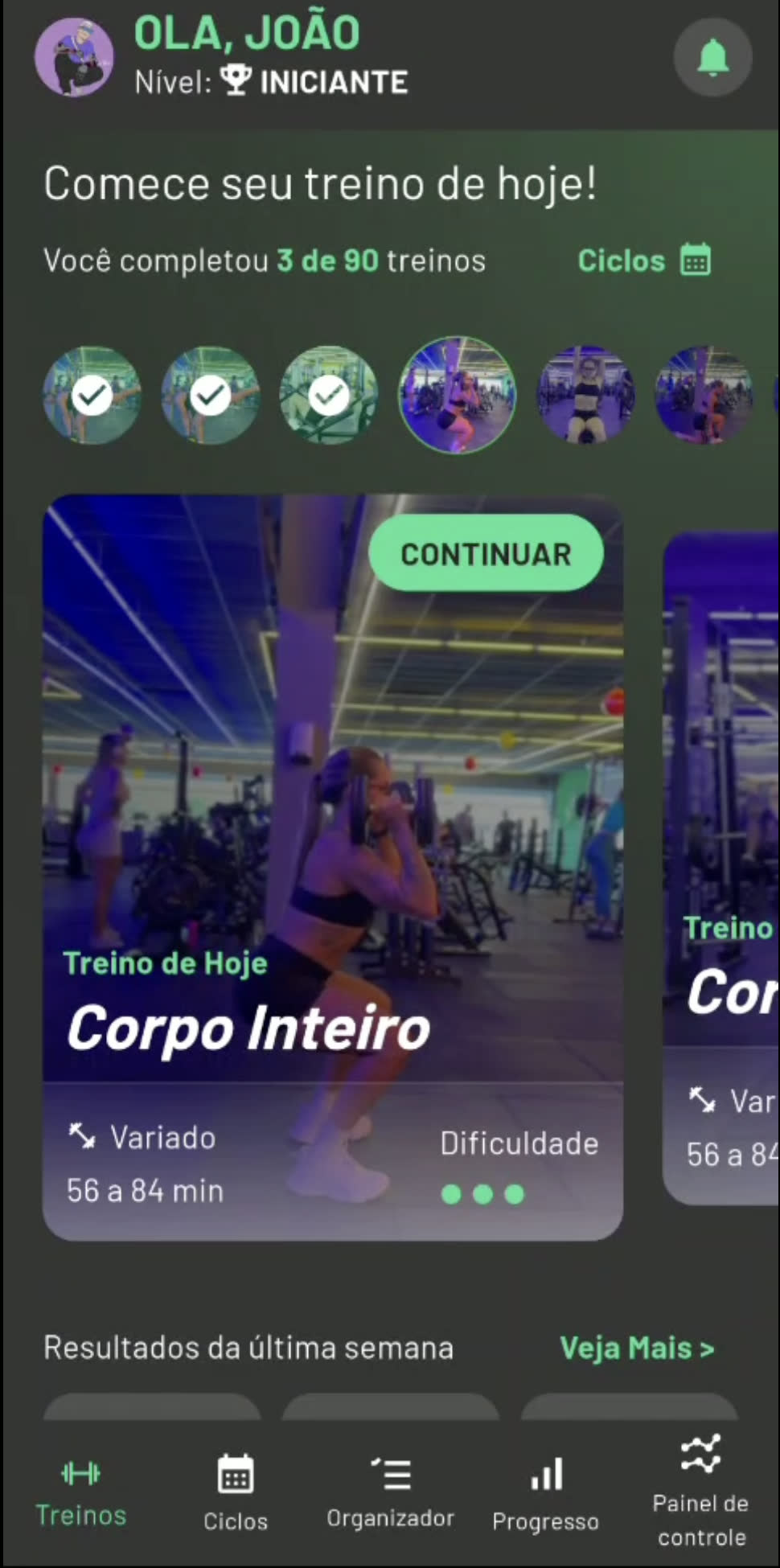Expand weekly results via Veja Mais
The image size is (780, 1568).
click(x=636, y=1347)
